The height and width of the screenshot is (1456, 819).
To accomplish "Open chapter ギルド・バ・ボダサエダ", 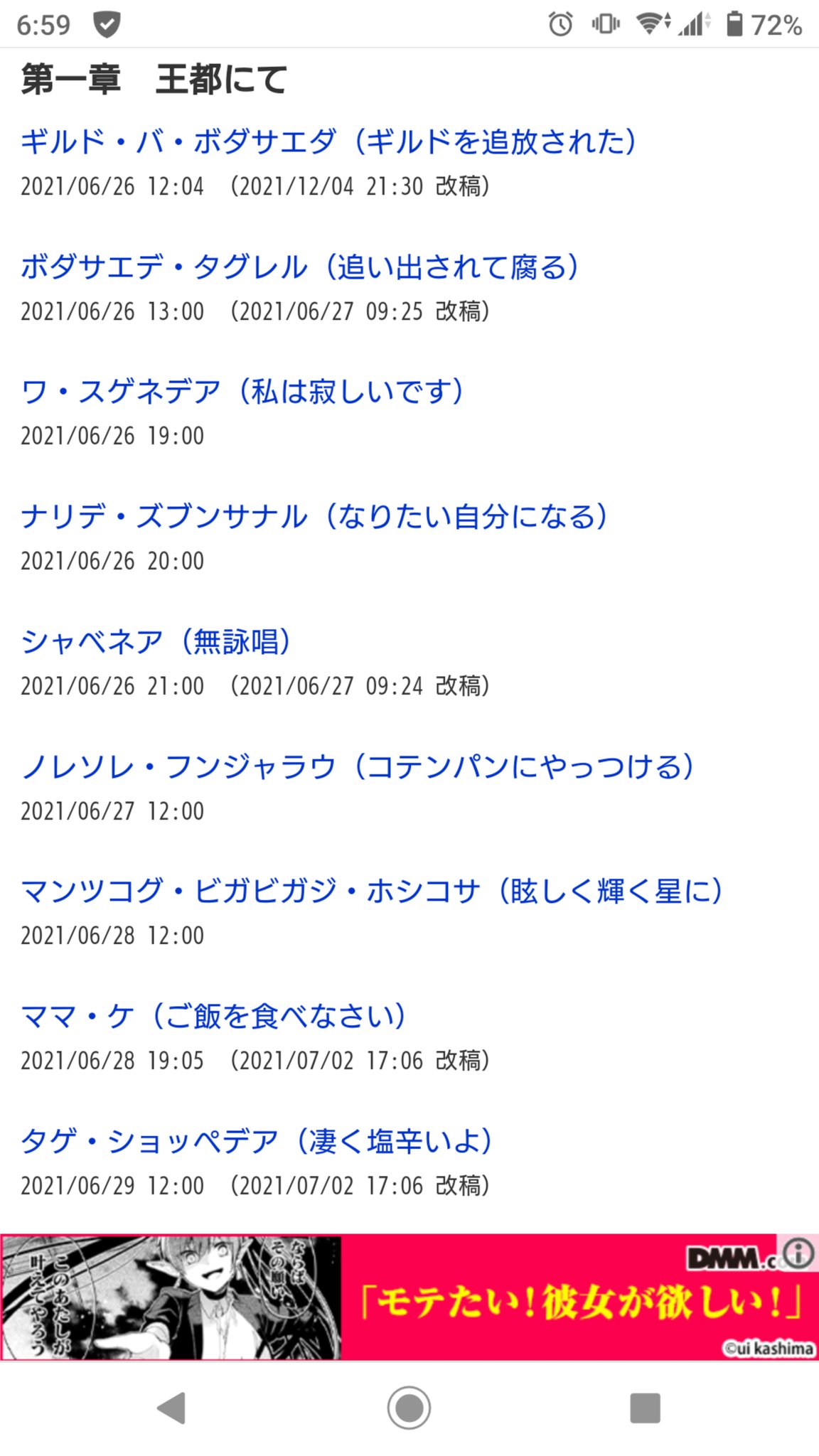I will [x=328, y=141].
